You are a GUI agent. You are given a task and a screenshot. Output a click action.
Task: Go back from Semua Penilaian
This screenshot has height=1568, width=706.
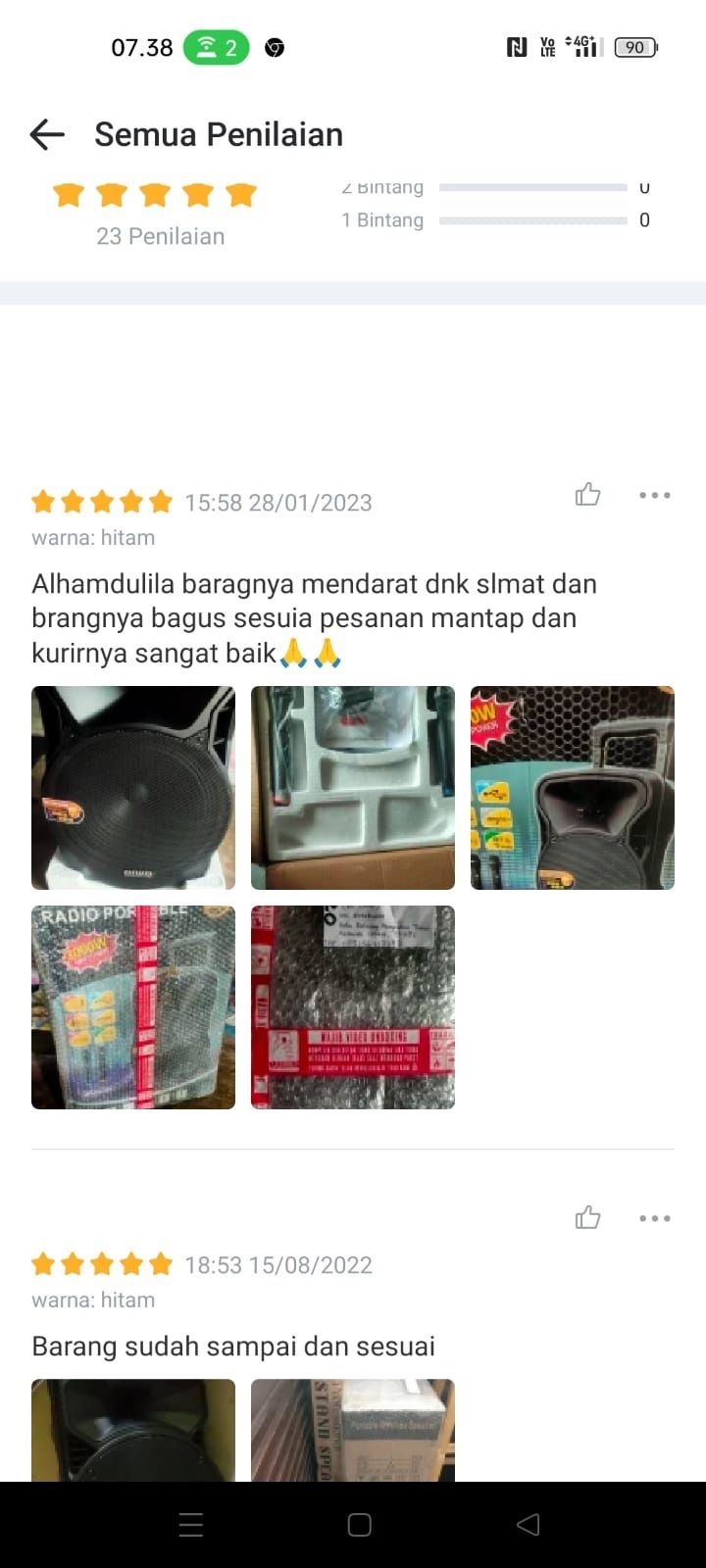pos(47,134)
